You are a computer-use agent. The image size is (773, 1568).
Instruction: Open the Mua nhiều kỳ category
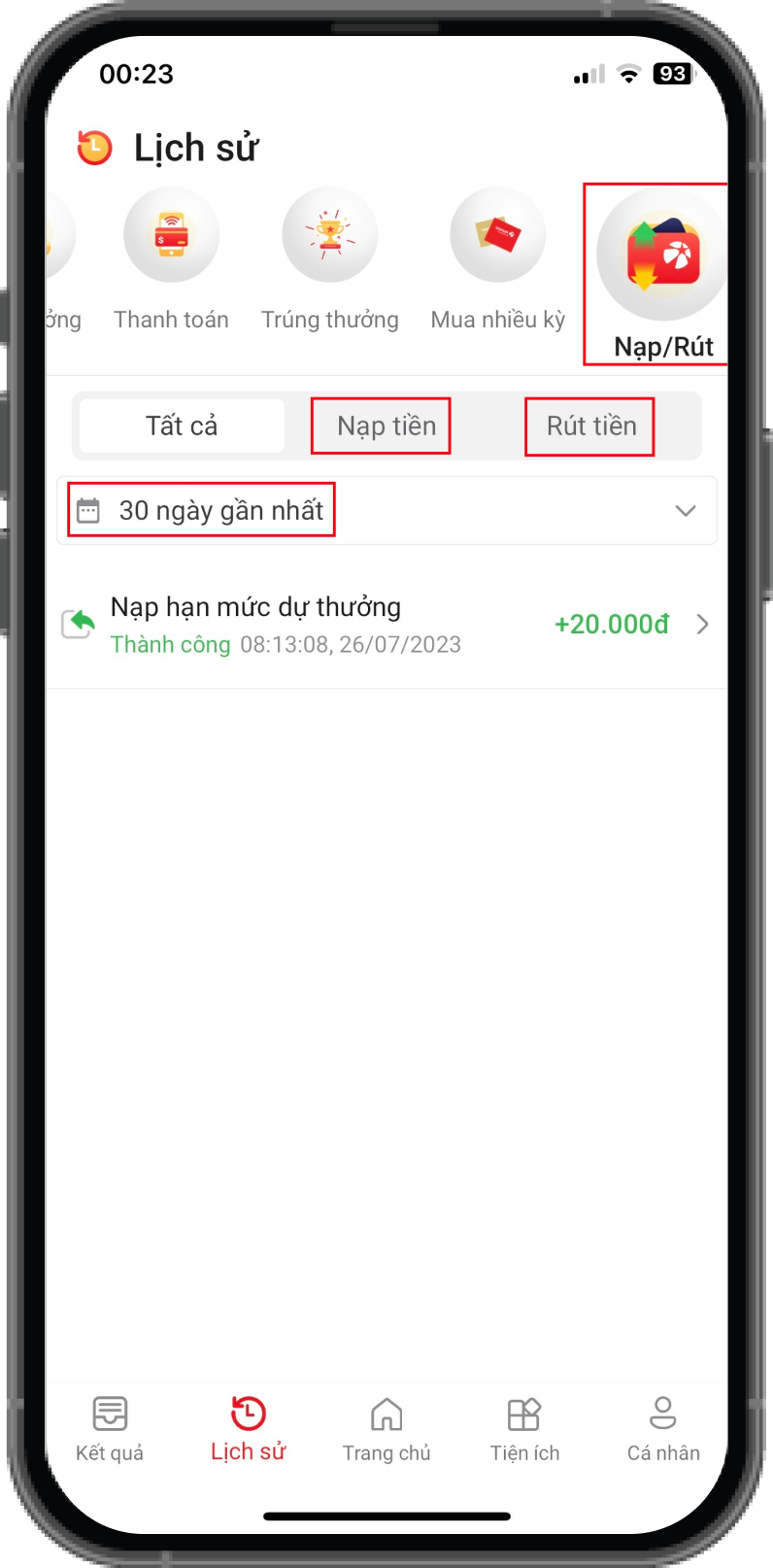[497, 257]
